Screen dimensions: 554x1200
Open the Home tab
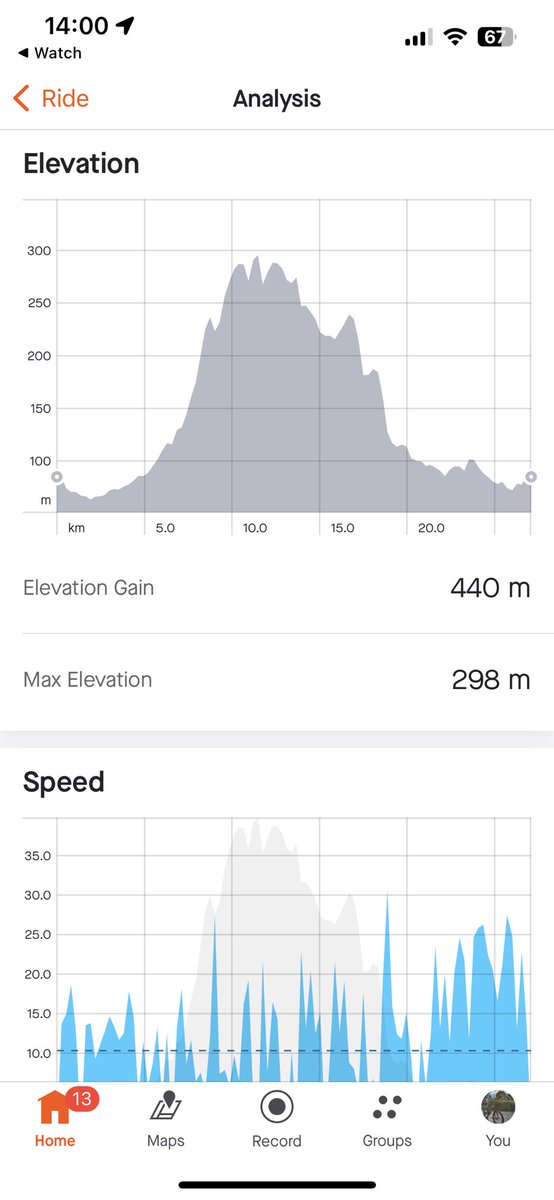55,1119
